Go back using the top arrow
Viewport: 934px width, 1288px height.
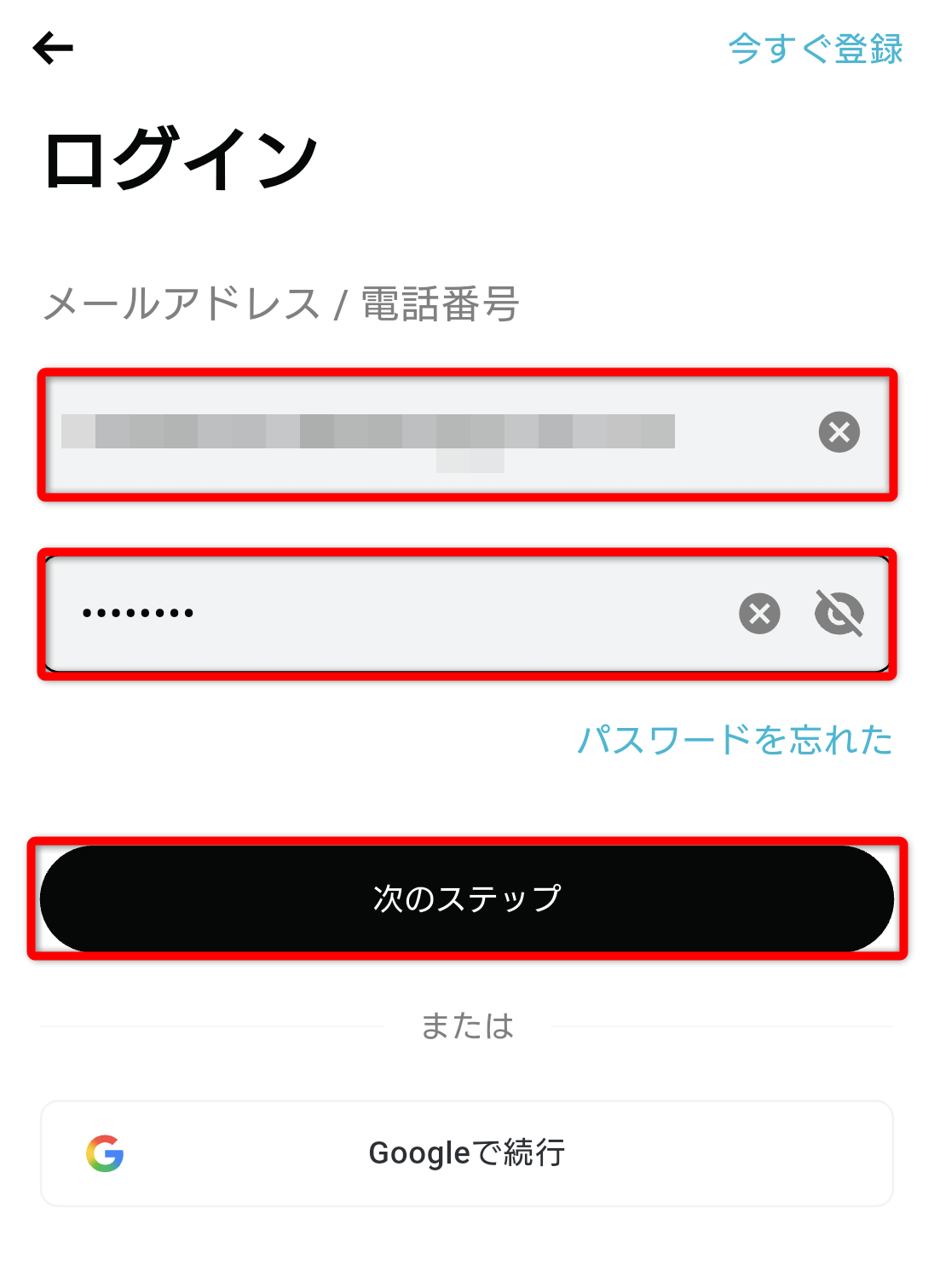tap(53, 48)
